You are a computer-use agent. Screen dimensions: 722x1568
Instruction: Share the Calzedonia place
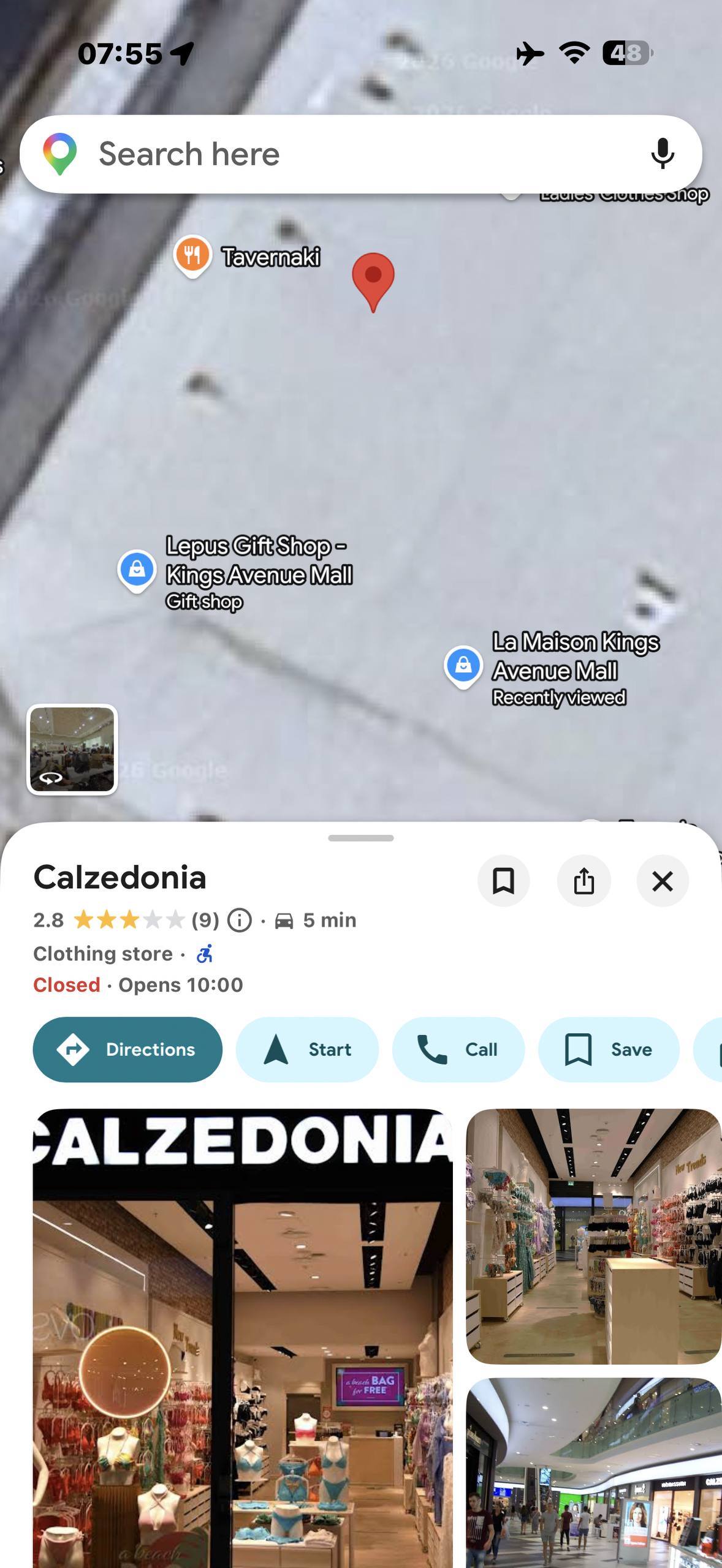click(x=583, y=881)
